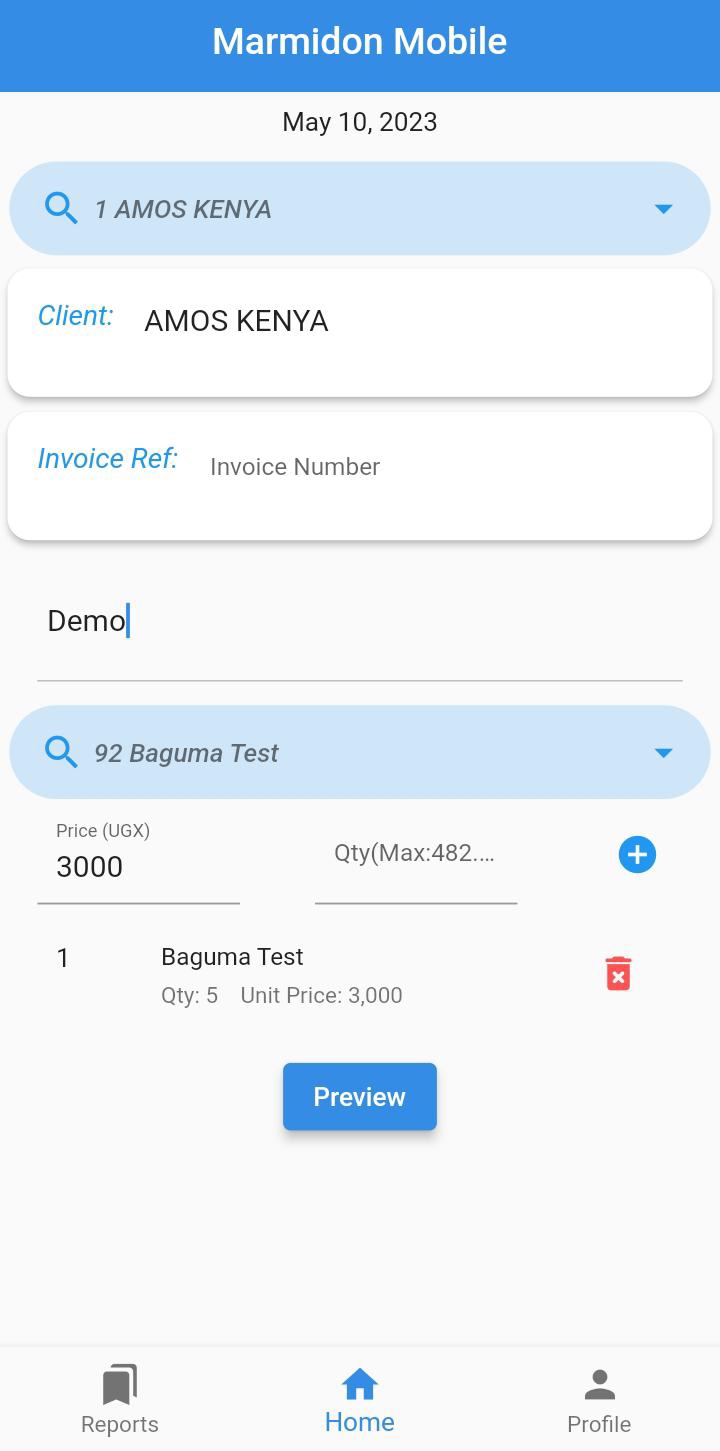Delete the Baguma Test line item
Screen dimensions: 720x1451
pyautogui.click(x=618, y=974)
